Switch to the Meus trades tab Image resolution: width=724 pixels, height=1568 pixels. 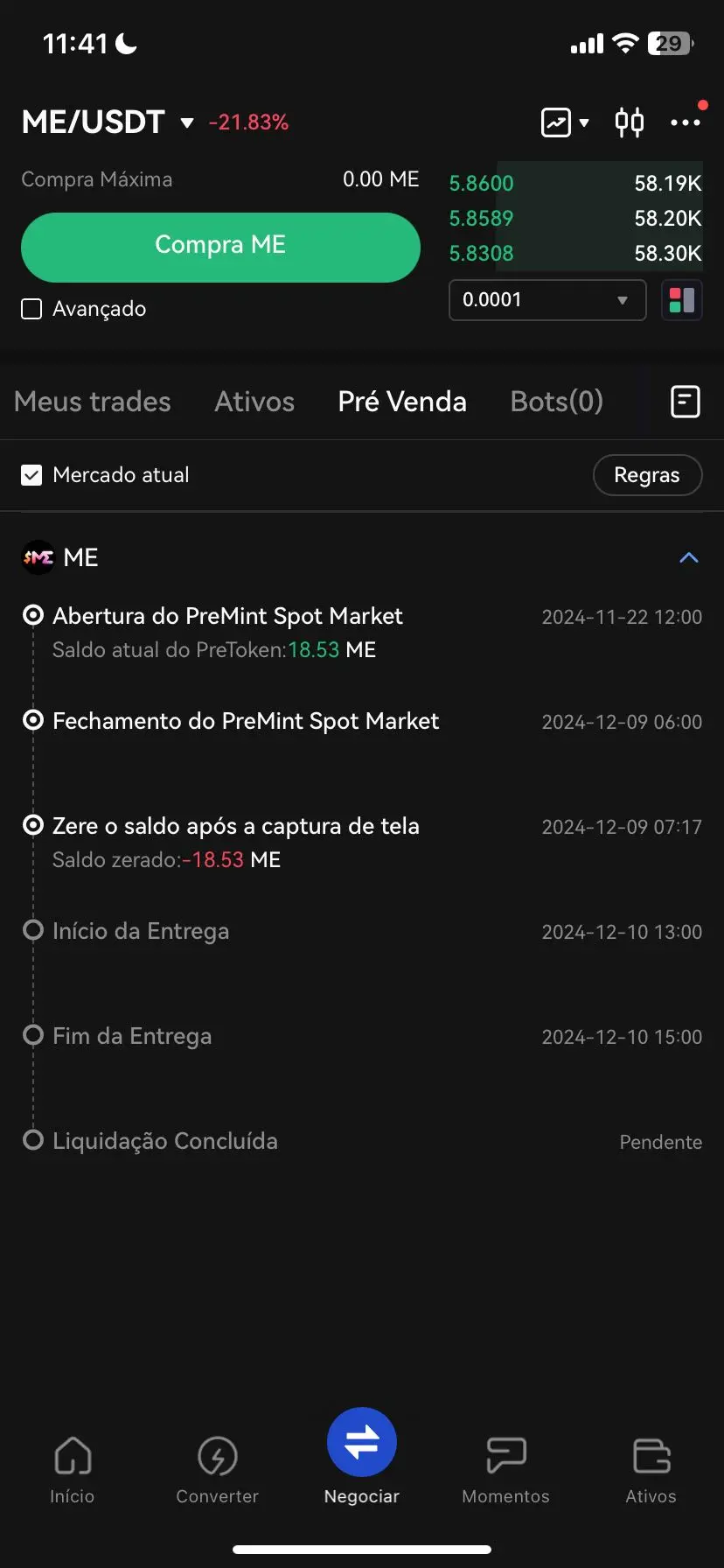(x=93, y=402)
